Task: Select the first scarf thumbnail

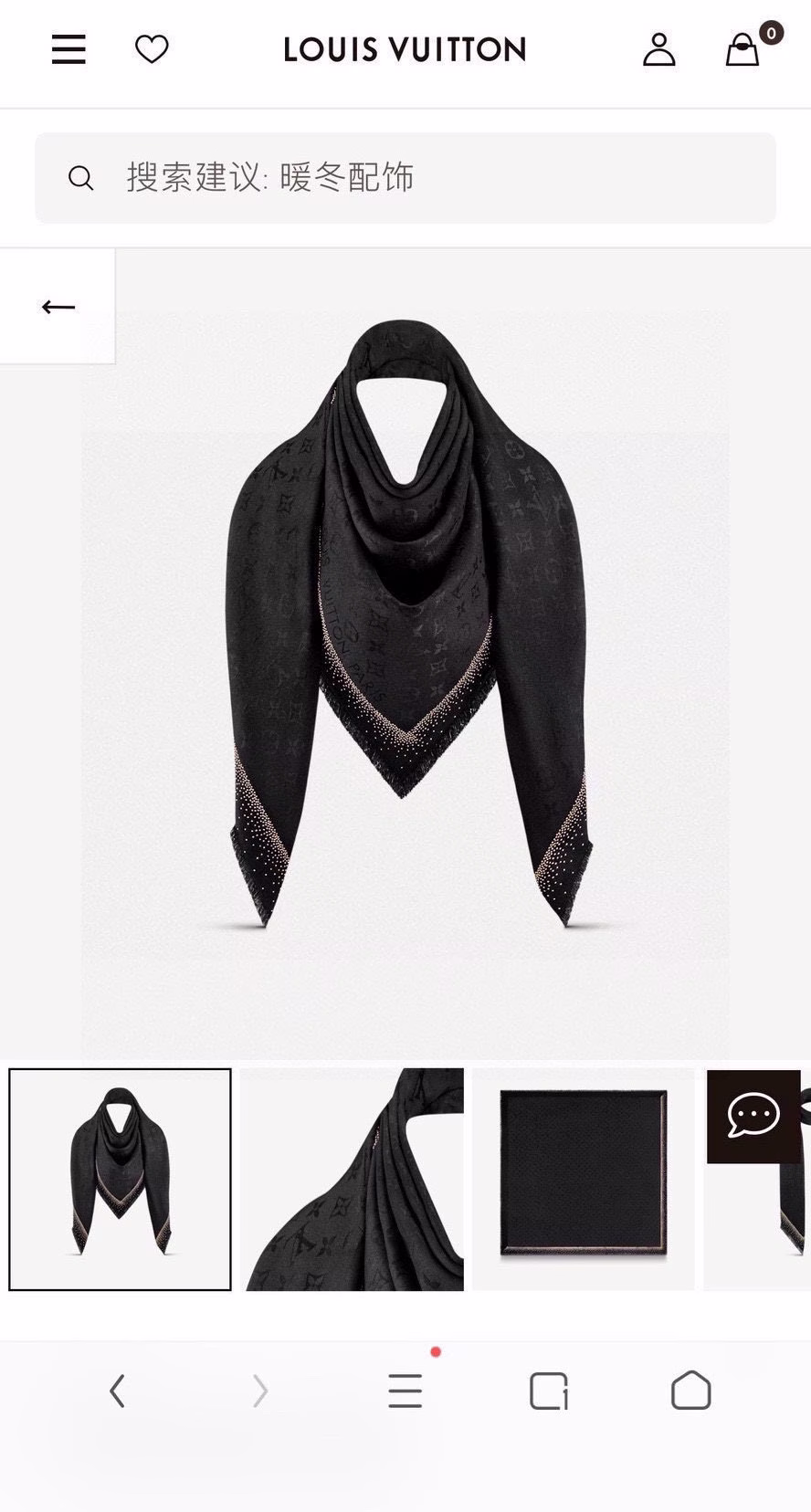Action: [120, 1179]
